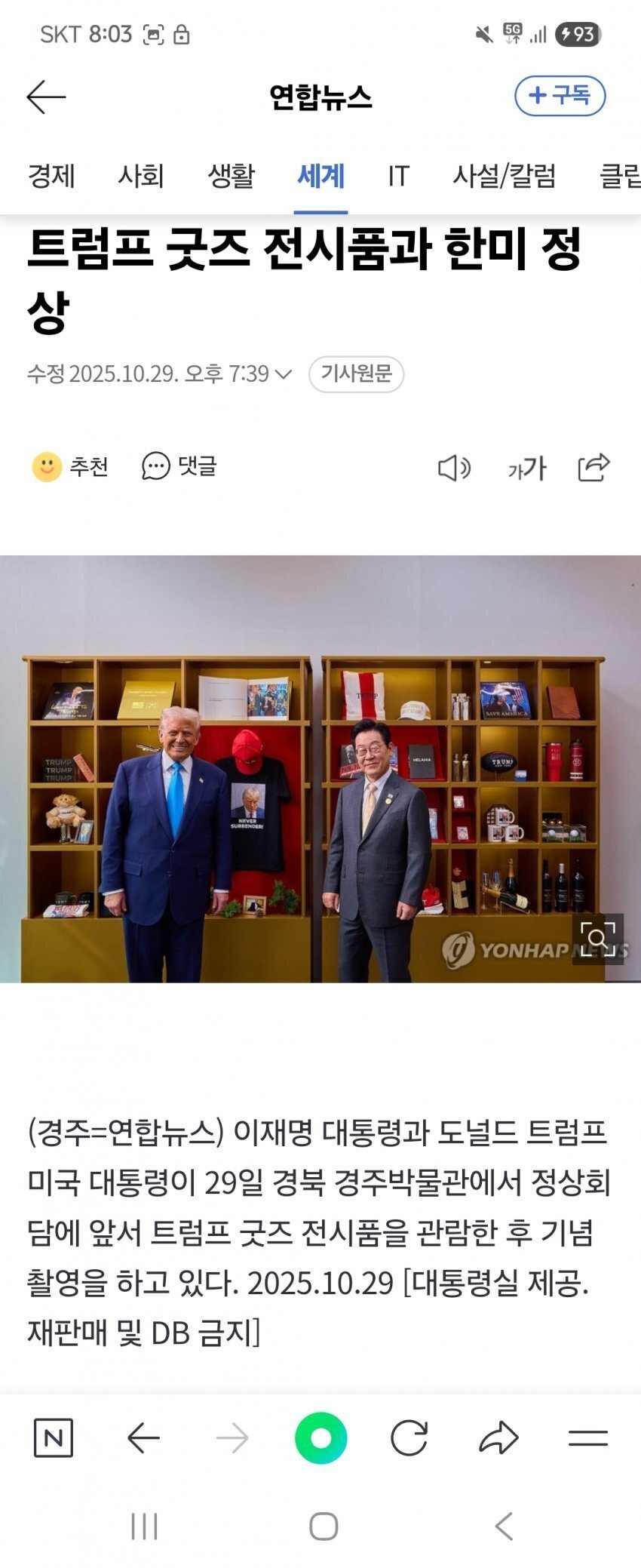Change font size with the 가가 icon
The image size is (641, 1568).
click(526, 469)
